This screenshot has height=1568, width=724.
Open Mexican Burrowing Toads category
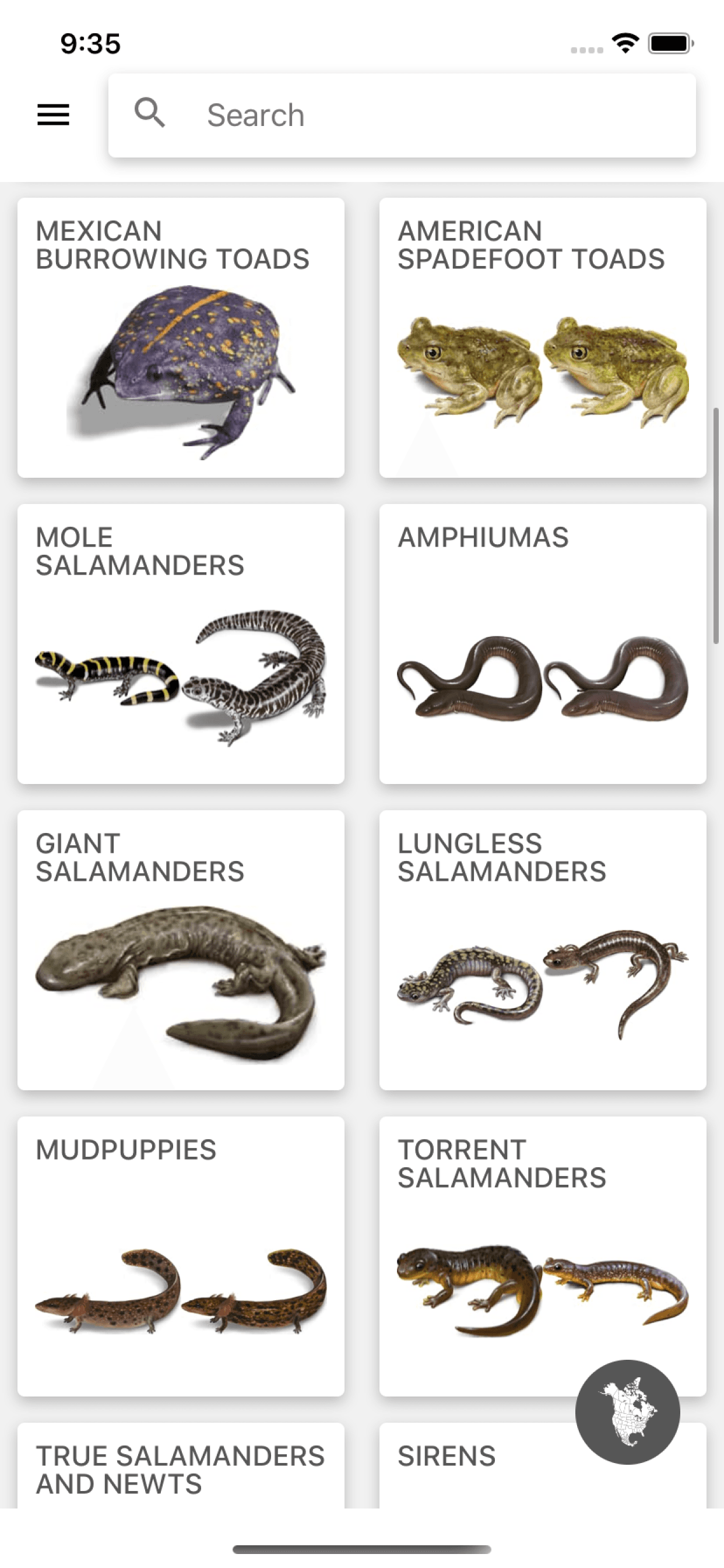[181, 337]
